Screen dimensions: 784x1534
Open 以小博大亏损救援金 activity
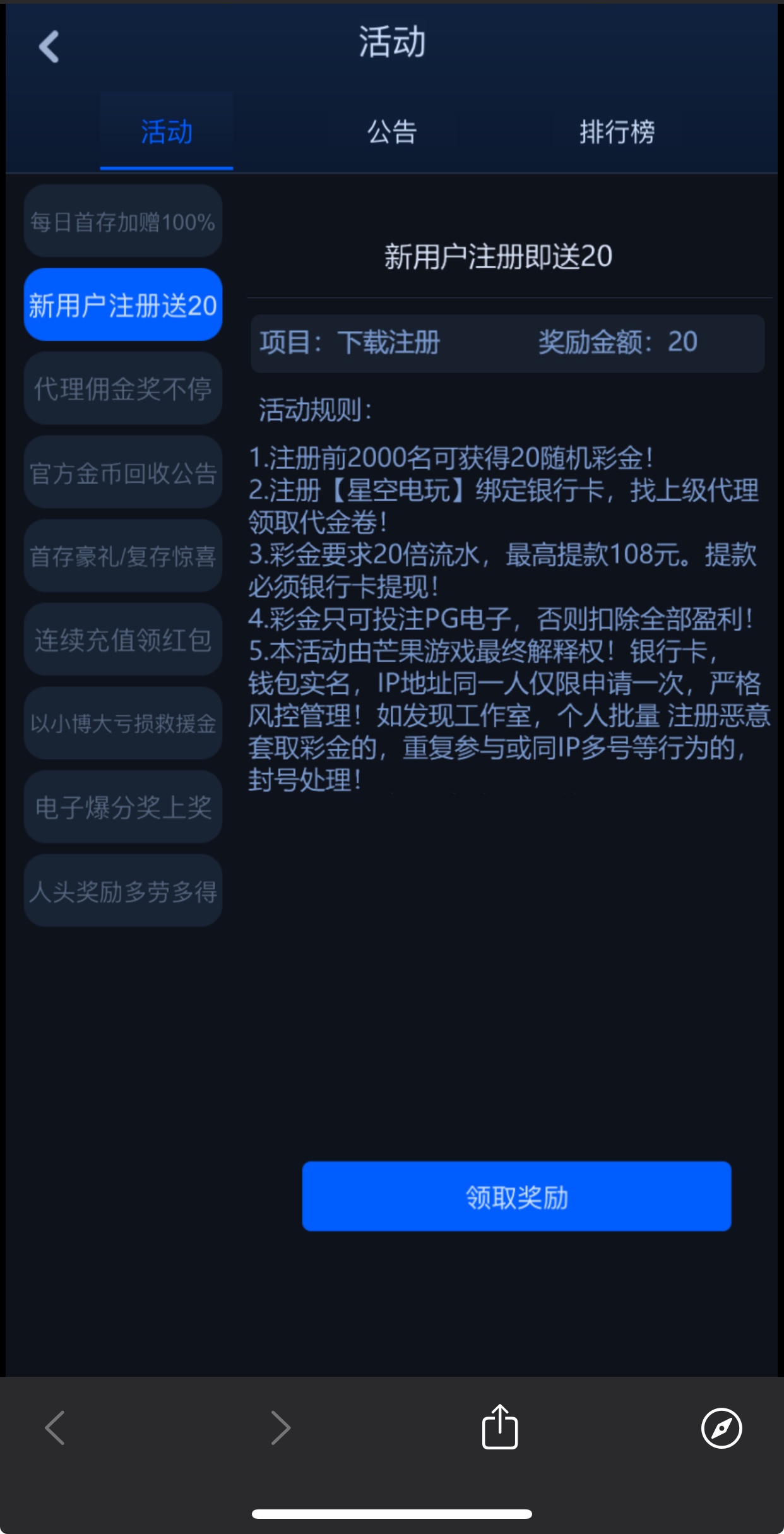[x=123, y=723]
